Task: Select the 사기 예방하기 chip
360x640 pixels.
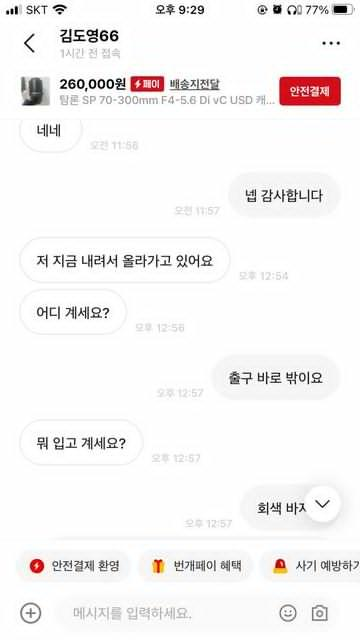Action: [x=312, y=566]
